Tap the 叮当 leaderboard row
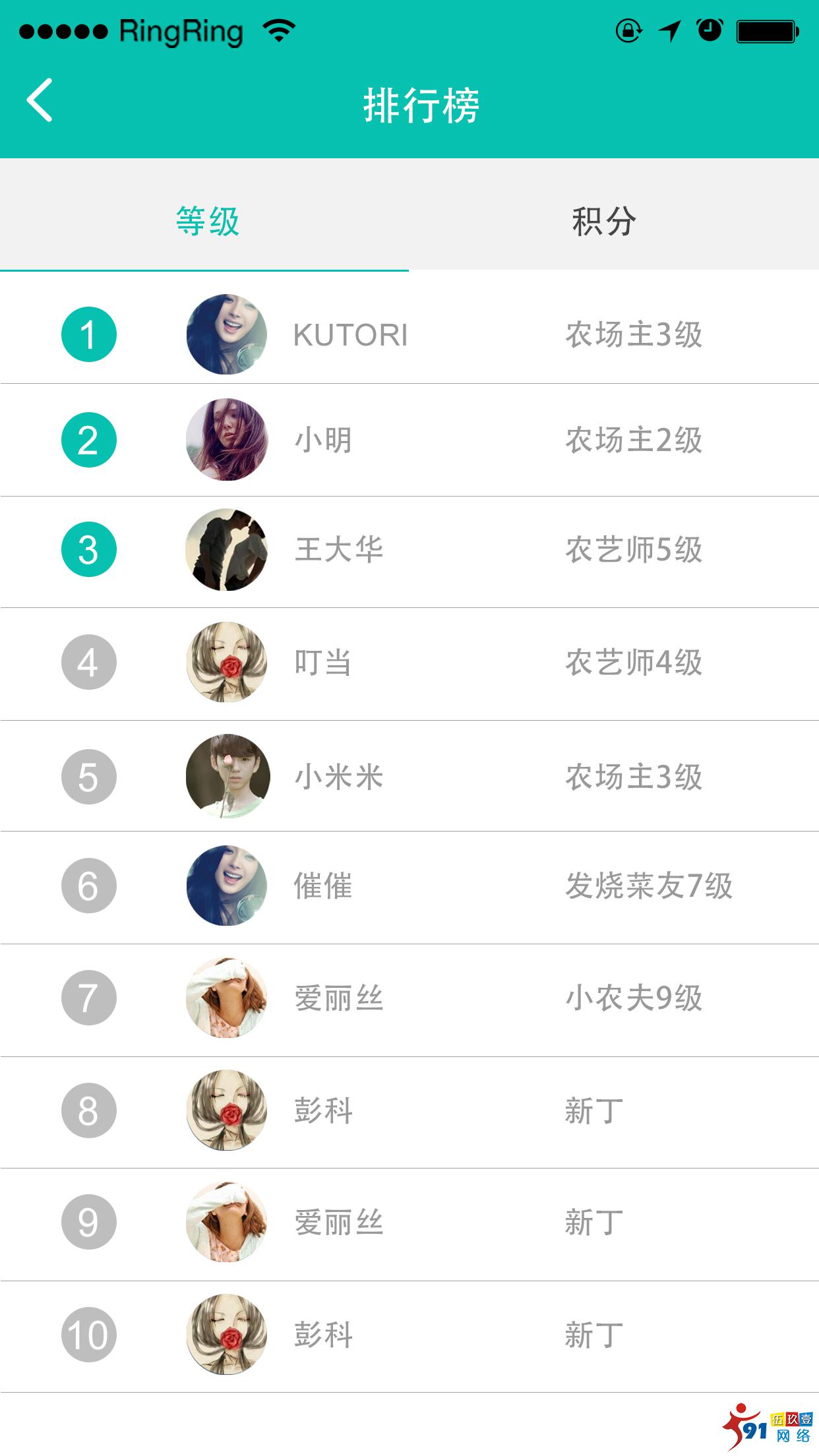The width and height of the screenshot is (819, 1456). point(409,662)
